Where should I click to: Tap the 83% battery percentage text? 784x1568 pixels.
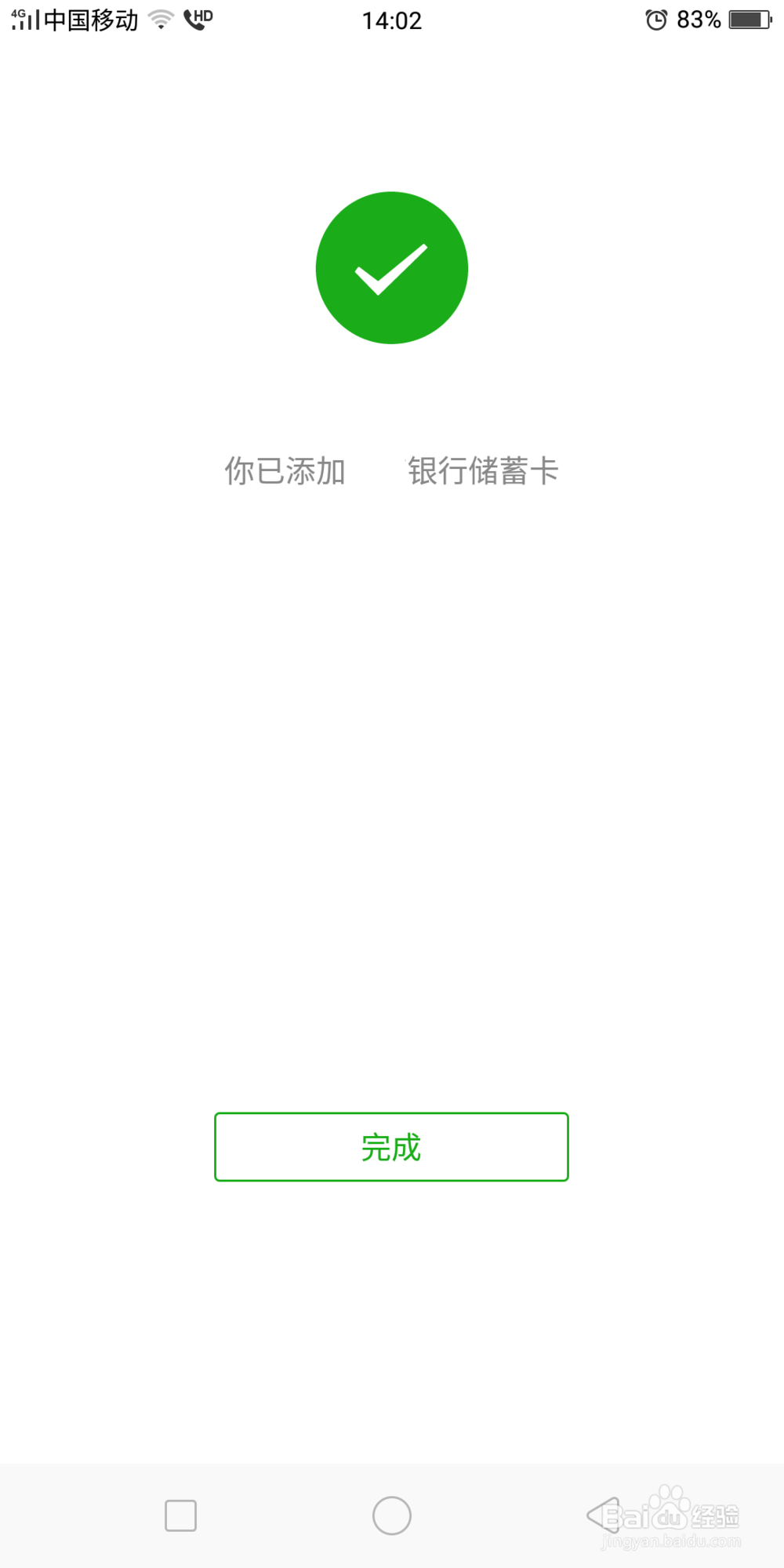[x=700, y=19]
